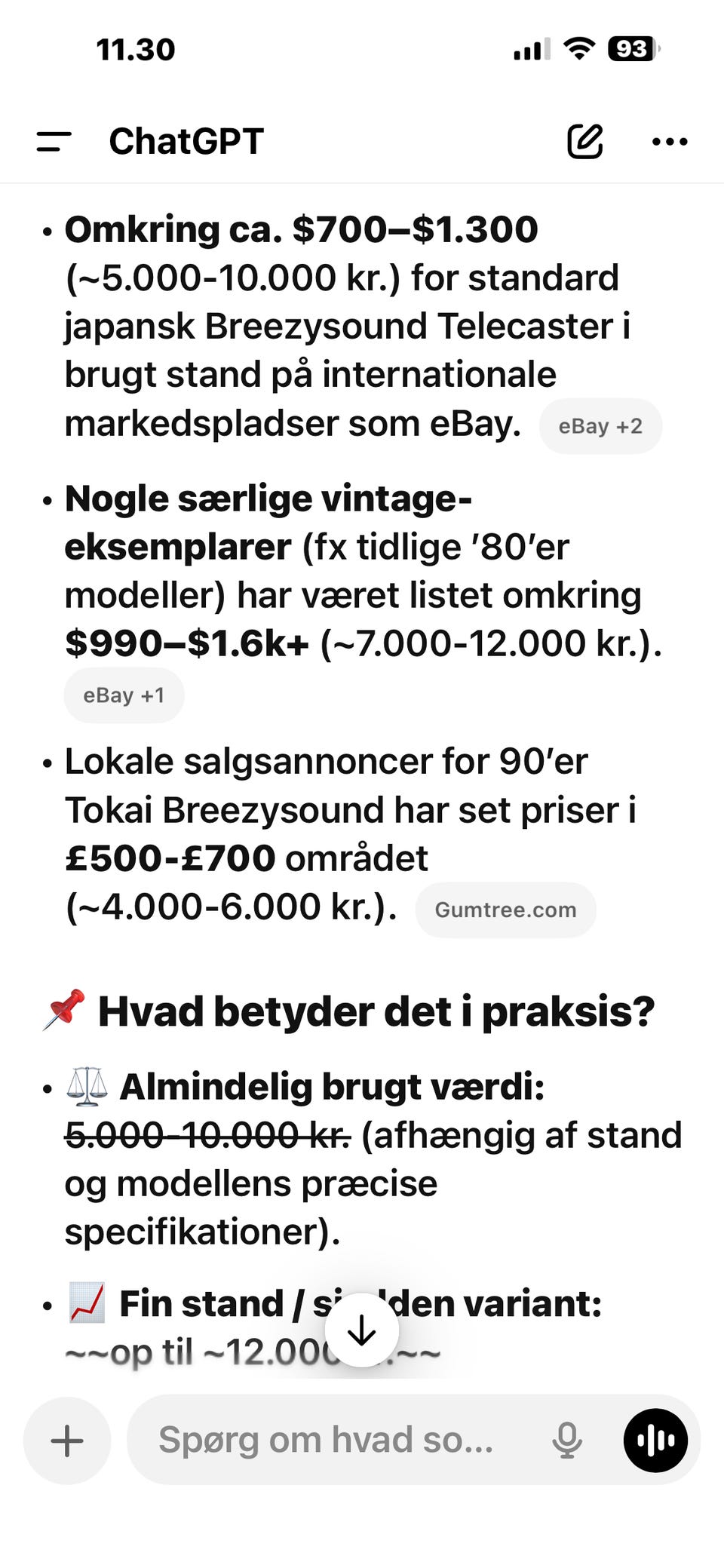The image size is (724, 1568).
Task: Open the sidebar menu icon
Action: tap(53, 141)
